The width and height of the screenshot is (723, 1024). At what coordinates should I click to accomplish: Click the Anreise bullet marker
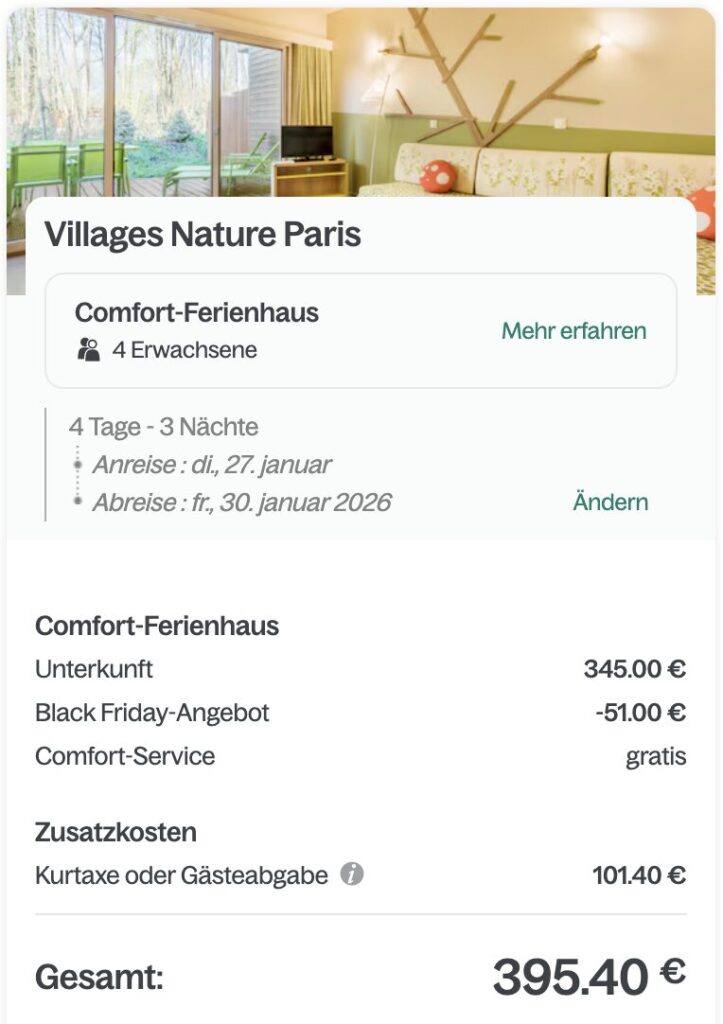pos(76,464)
